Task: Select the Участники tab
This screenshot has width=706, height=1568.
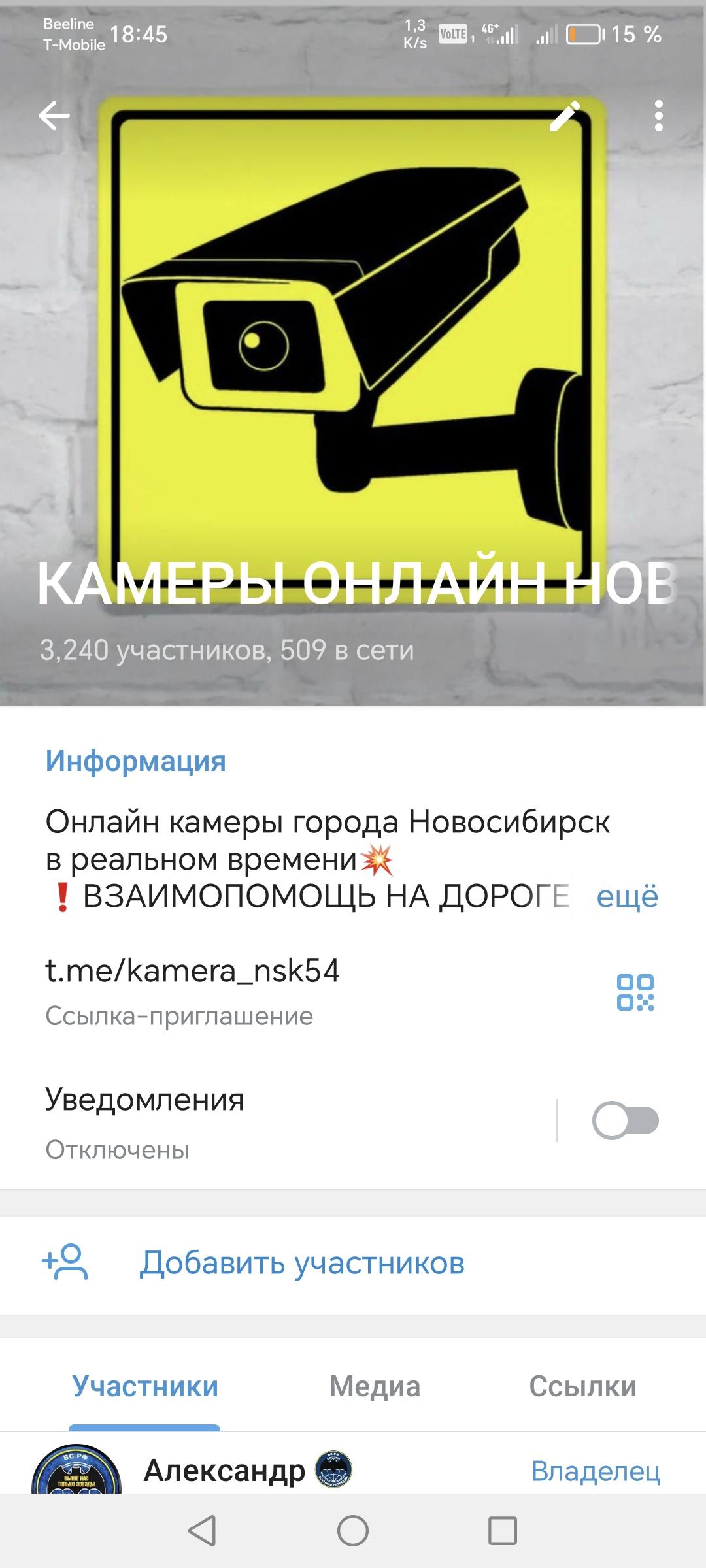Action: (145, 1386)
